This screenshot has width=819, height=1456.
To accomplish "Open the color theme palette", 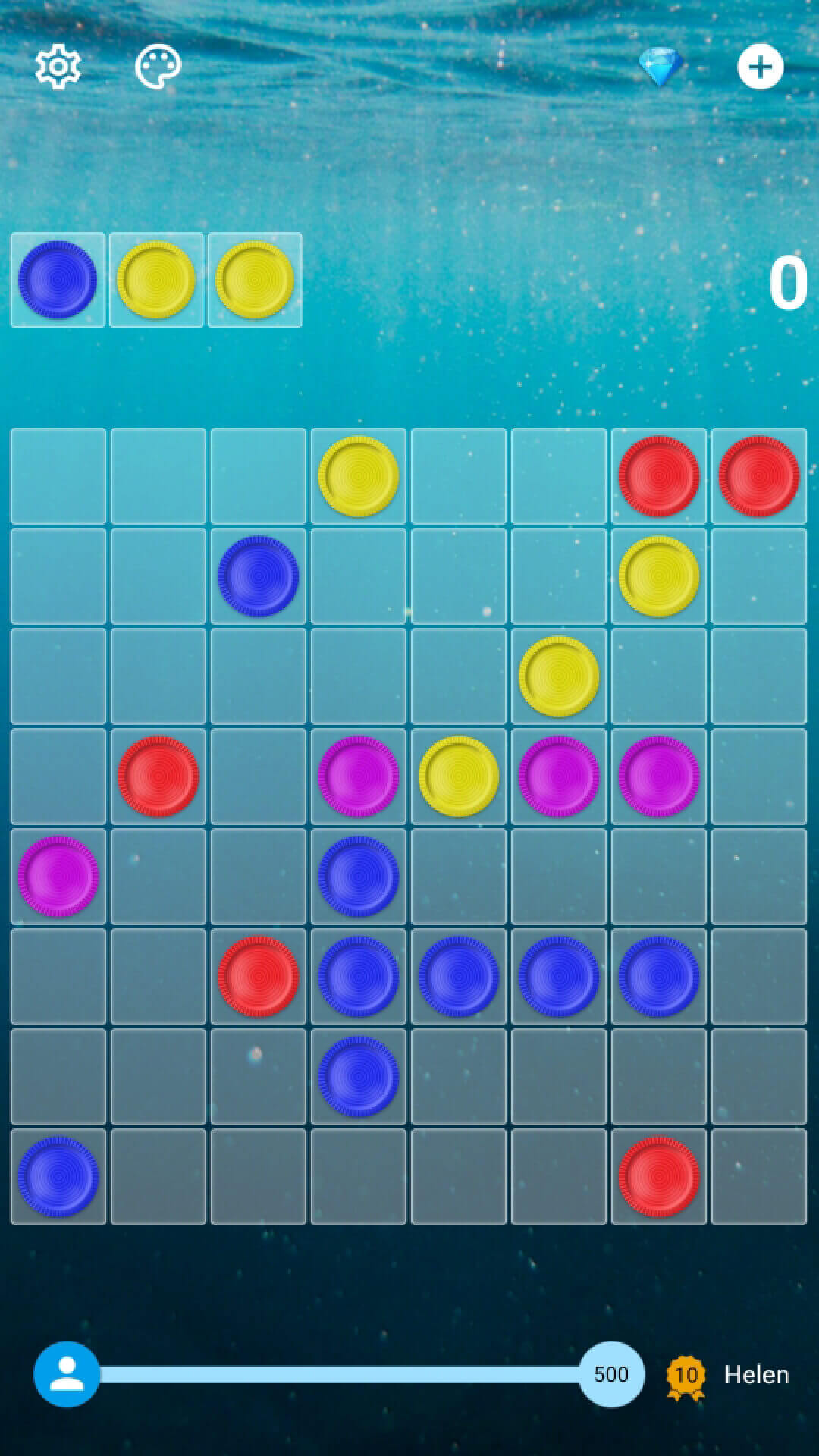I will click(158, 67).
